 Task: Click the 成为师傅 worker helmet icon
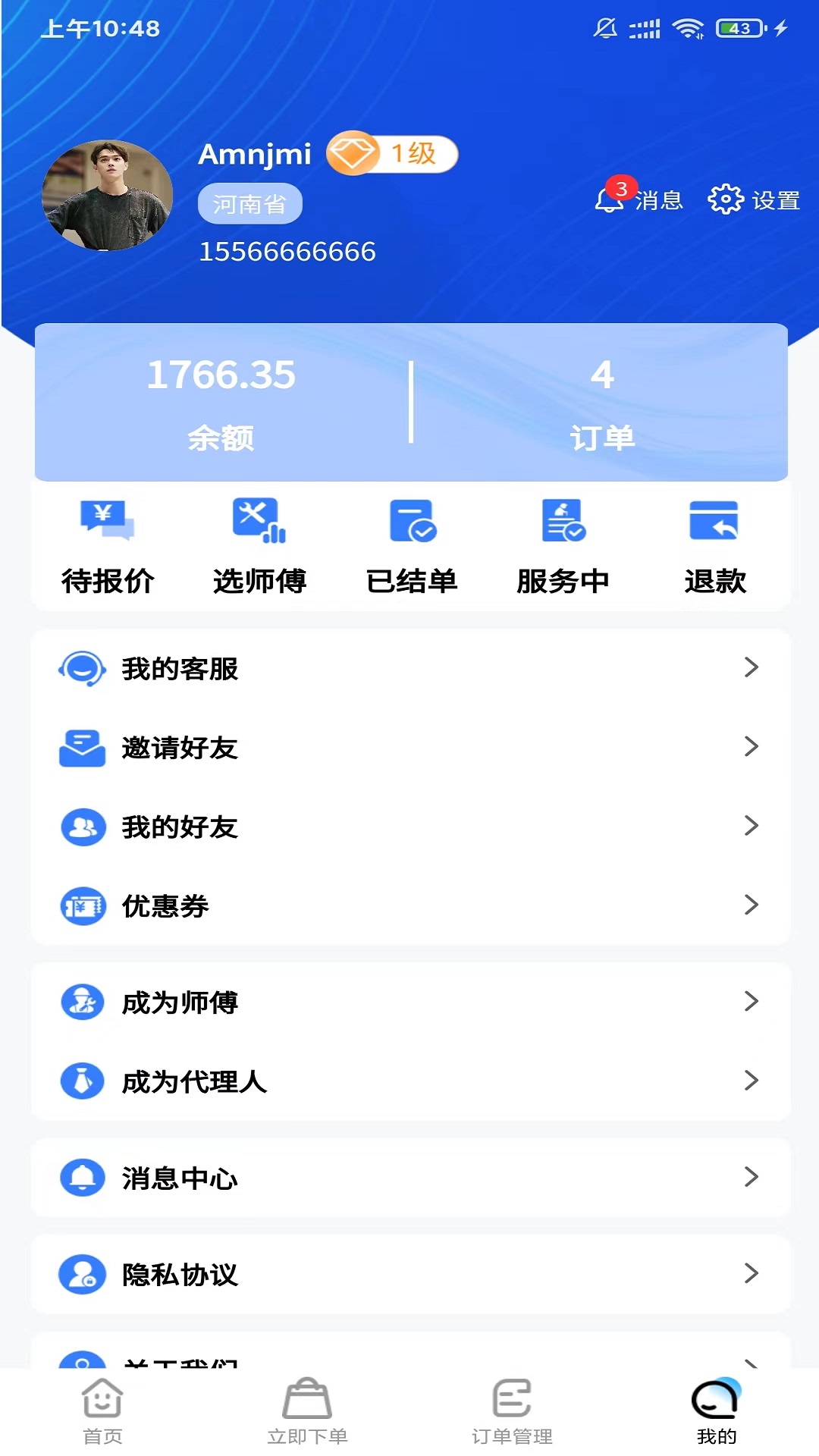point(82,1002)
